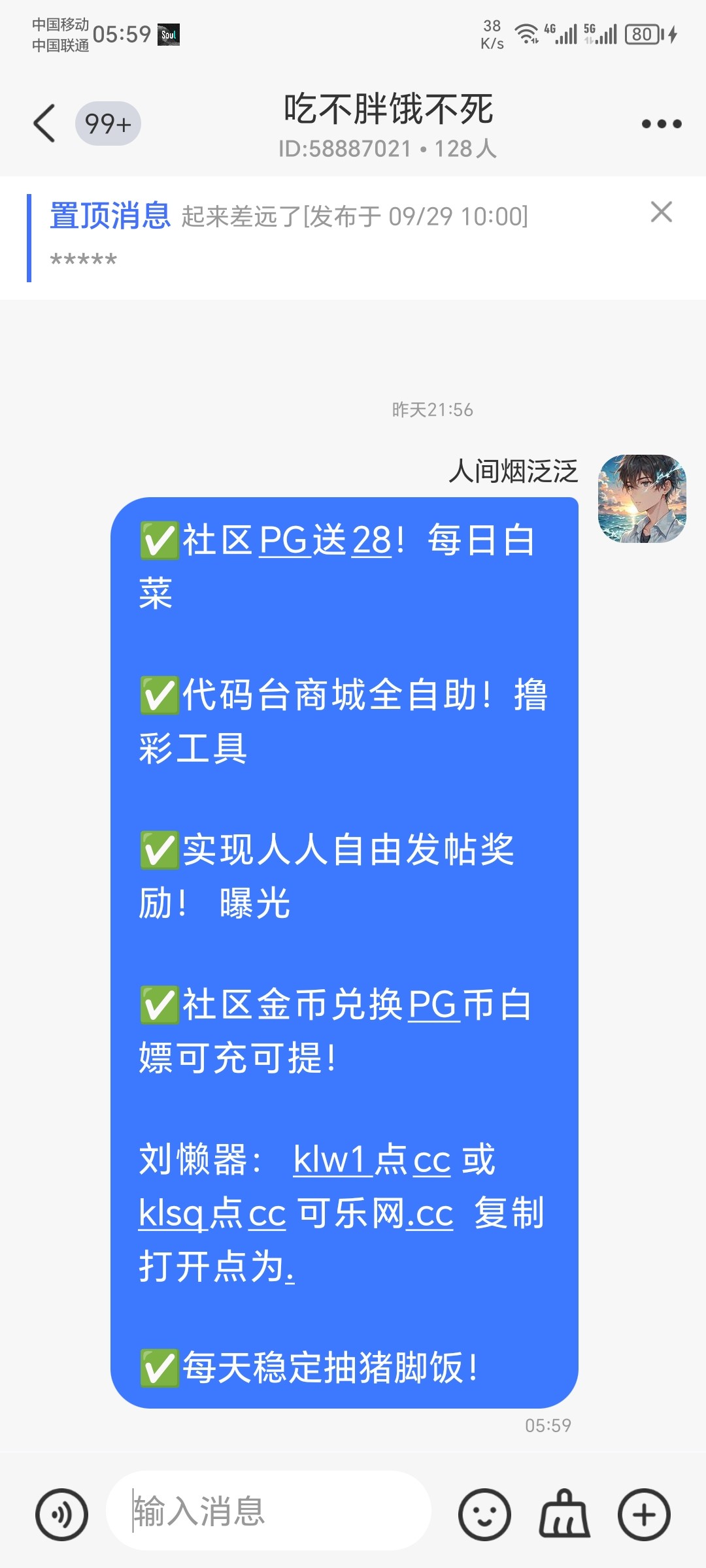Viewport: 706px width, 1568px height.
Task: Open the group overflow menu
Action: click(x=661, y=123)
